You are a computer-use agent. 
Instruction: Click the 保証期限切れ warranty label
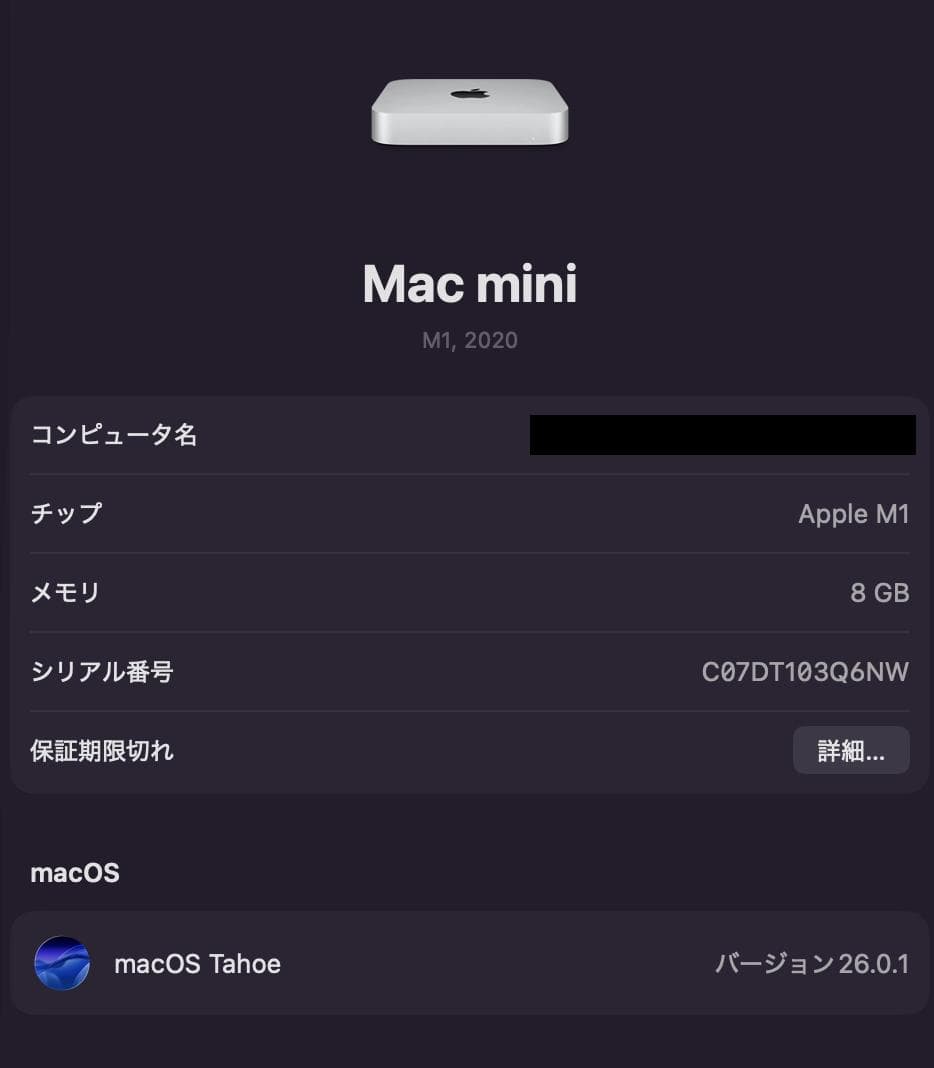coord(103,750)
